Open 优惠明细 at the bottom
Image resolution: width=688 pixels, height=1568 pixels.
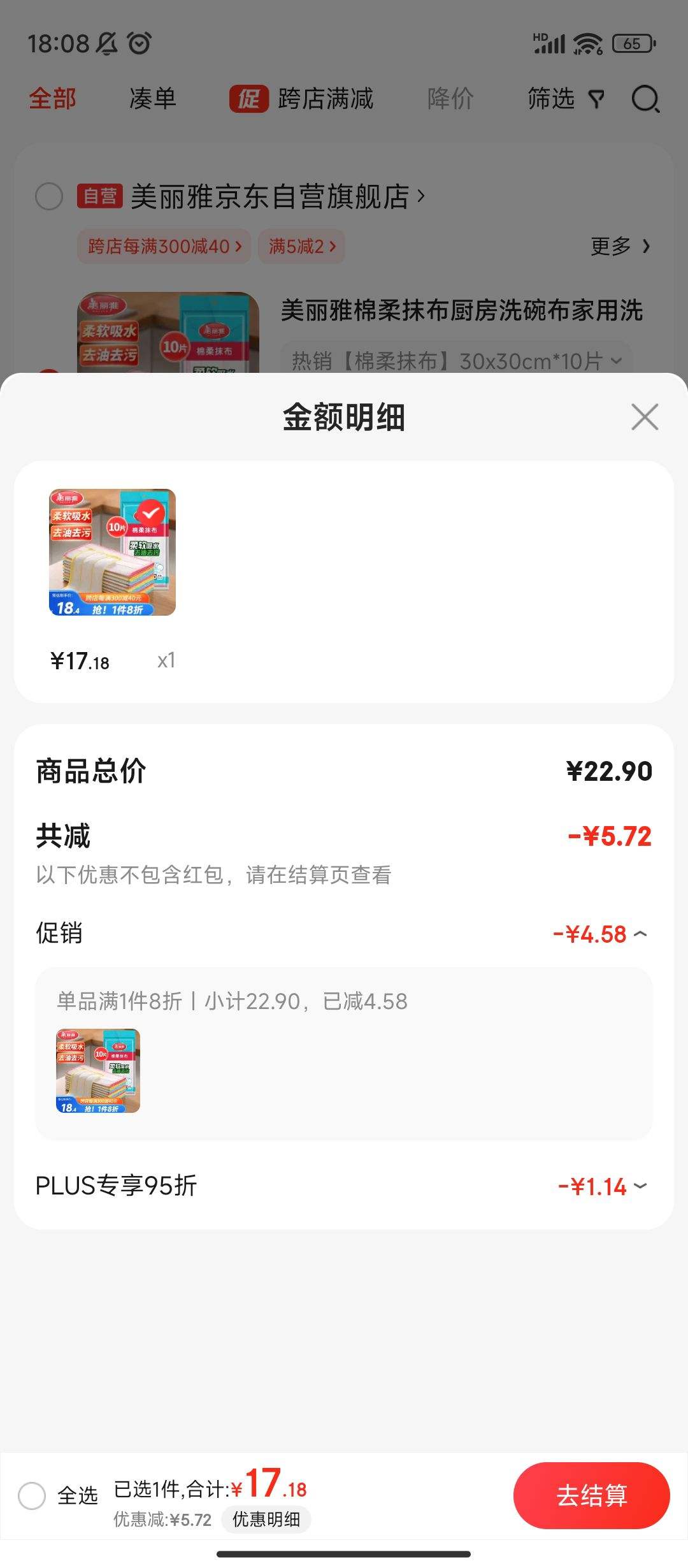[x=266, y=1520]
